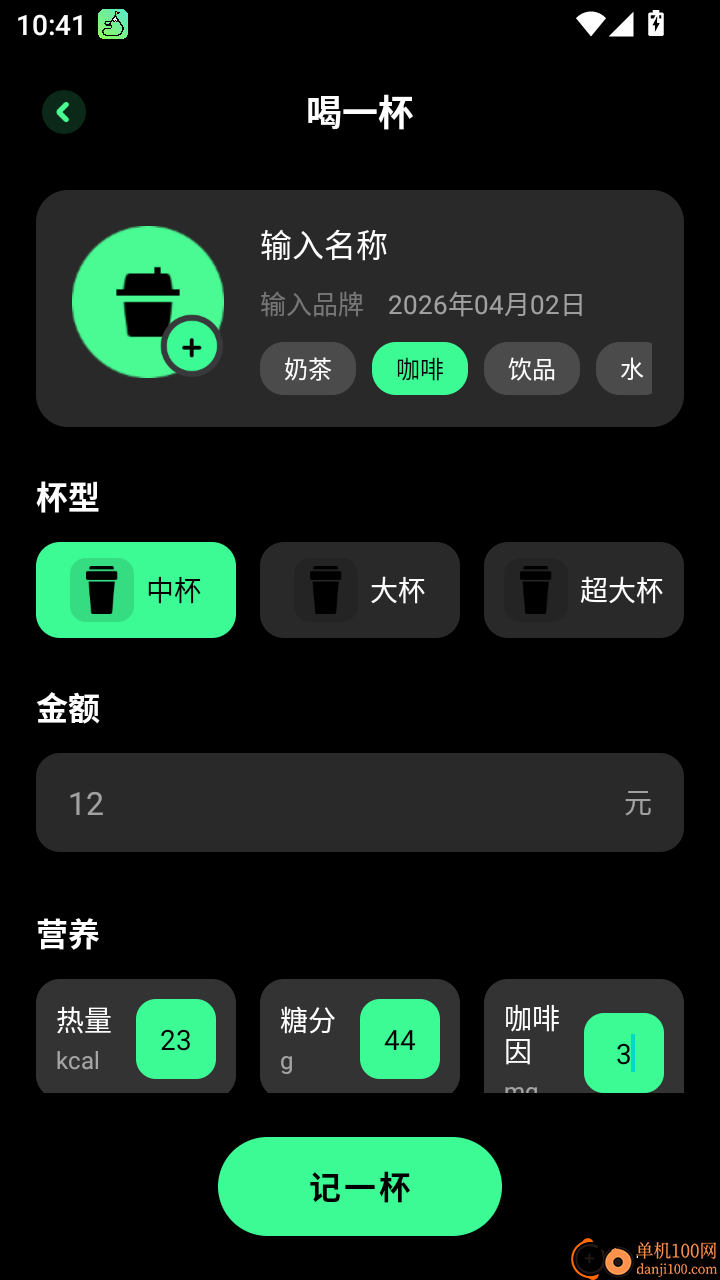Tap the cup icon inside 超大杯 card
Viewport: 720px width, 1280px height.
click(535, 590)
